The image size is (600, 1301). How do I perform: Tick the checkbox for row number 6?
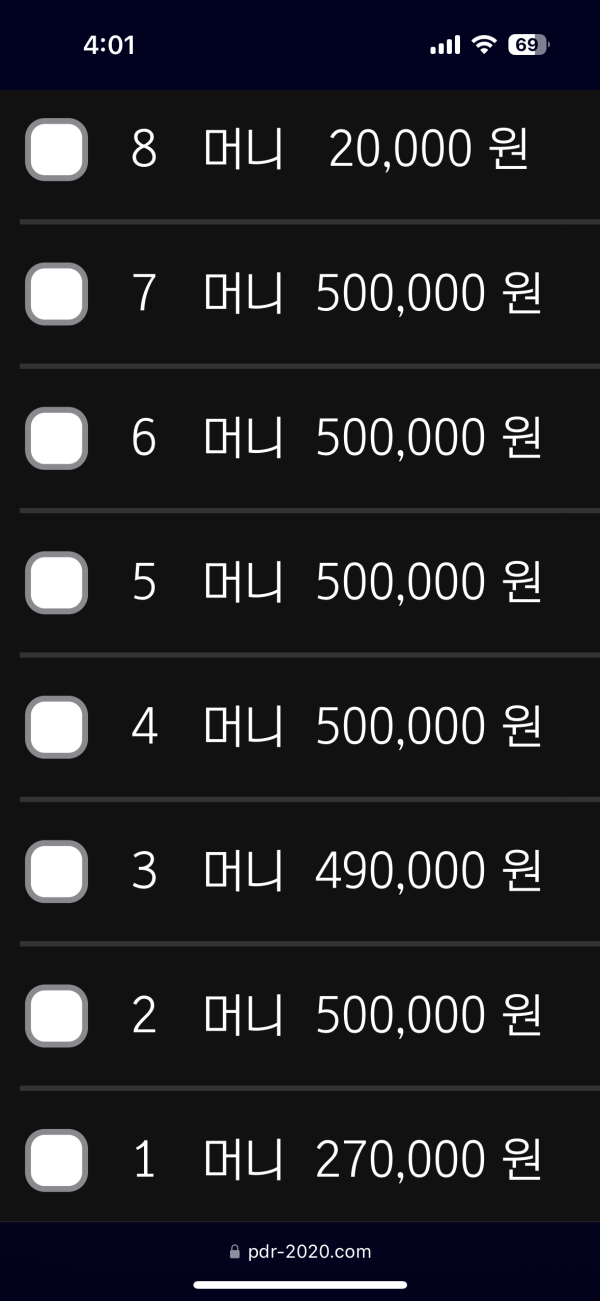click(x=56, y=438)
